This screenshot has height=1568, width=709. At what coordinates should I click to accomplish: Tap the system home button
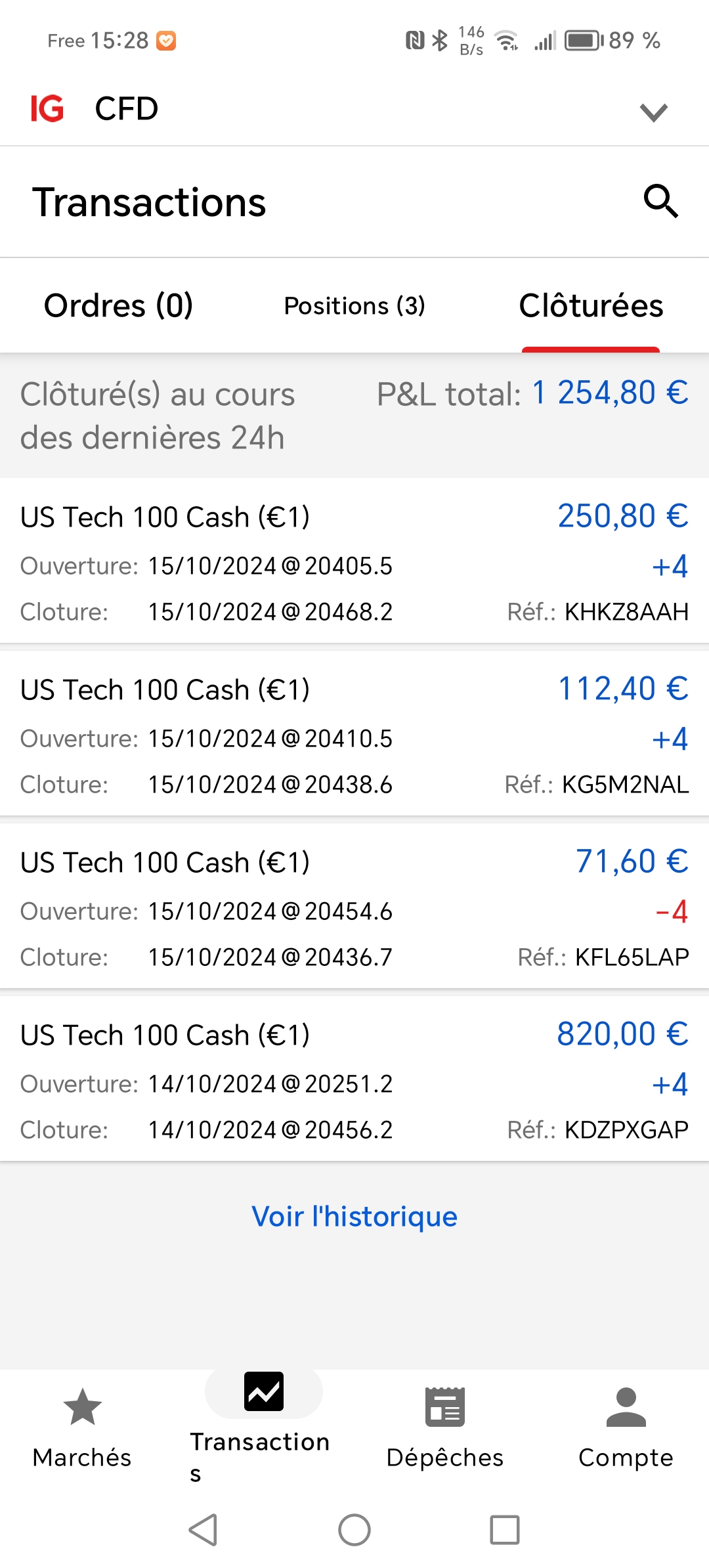tap(354, 1530)
